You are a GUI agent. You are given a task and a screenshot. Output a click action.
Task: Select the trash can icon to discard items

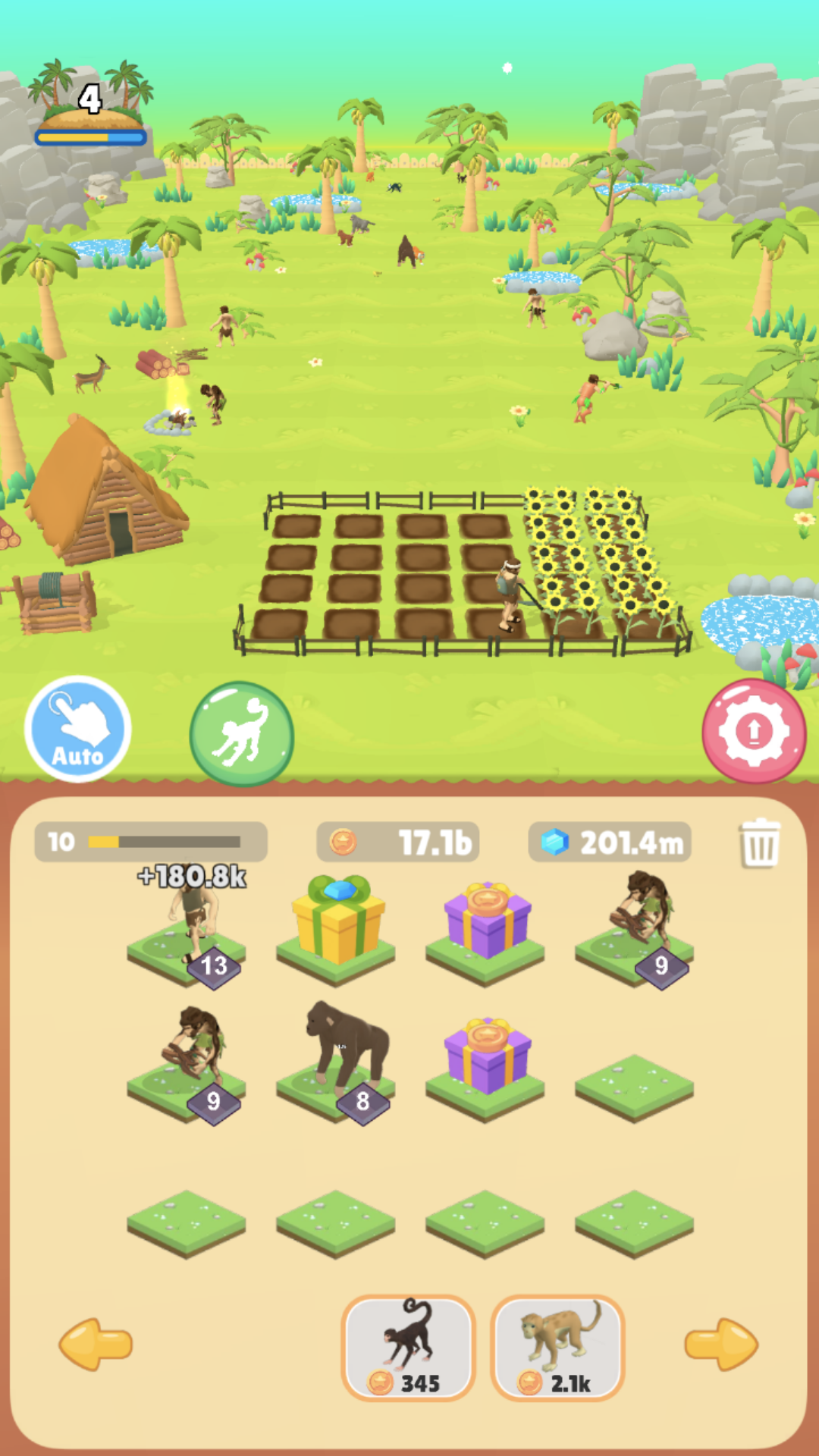pyautogui.click(x=761, y=842)
